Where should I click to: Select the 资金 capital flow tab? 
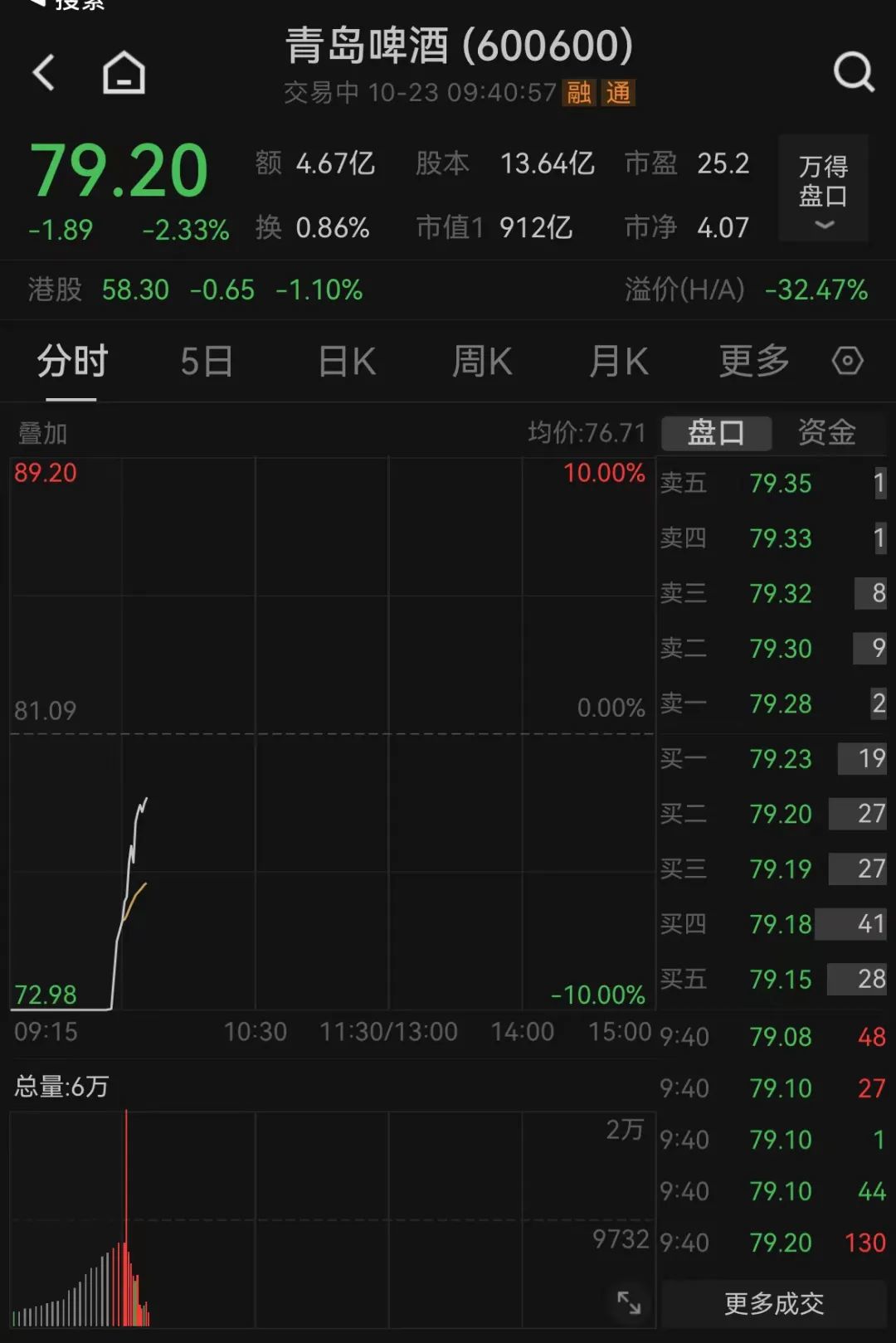click(x=826, y=433)
